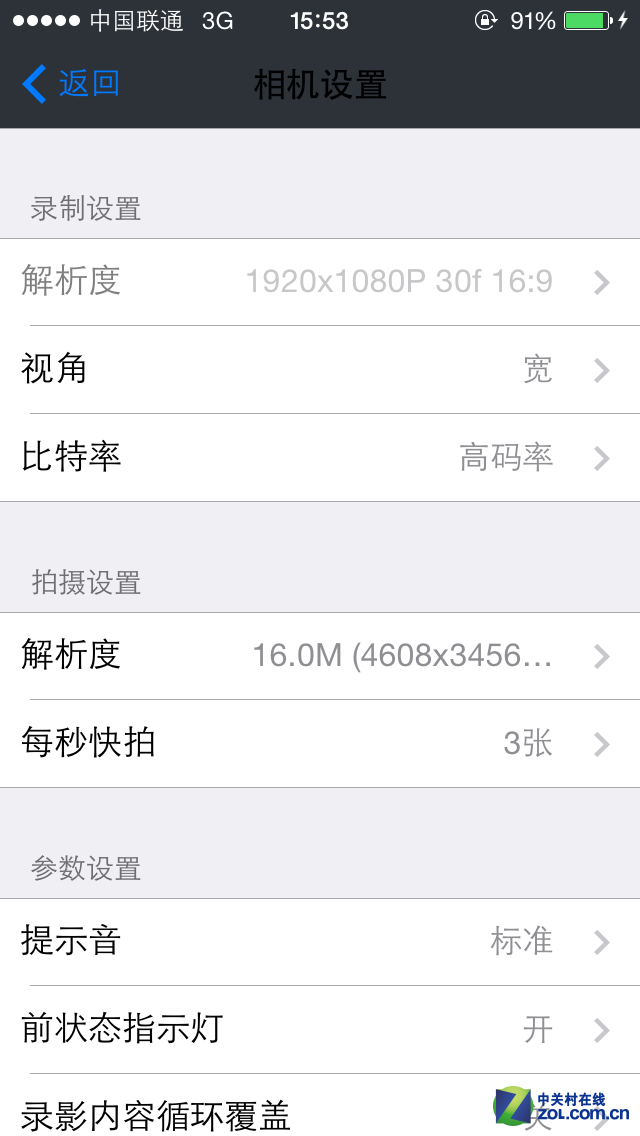
Task: Open the 录影内容循环覆盖 loop recording option
Action: point(320,1106)
